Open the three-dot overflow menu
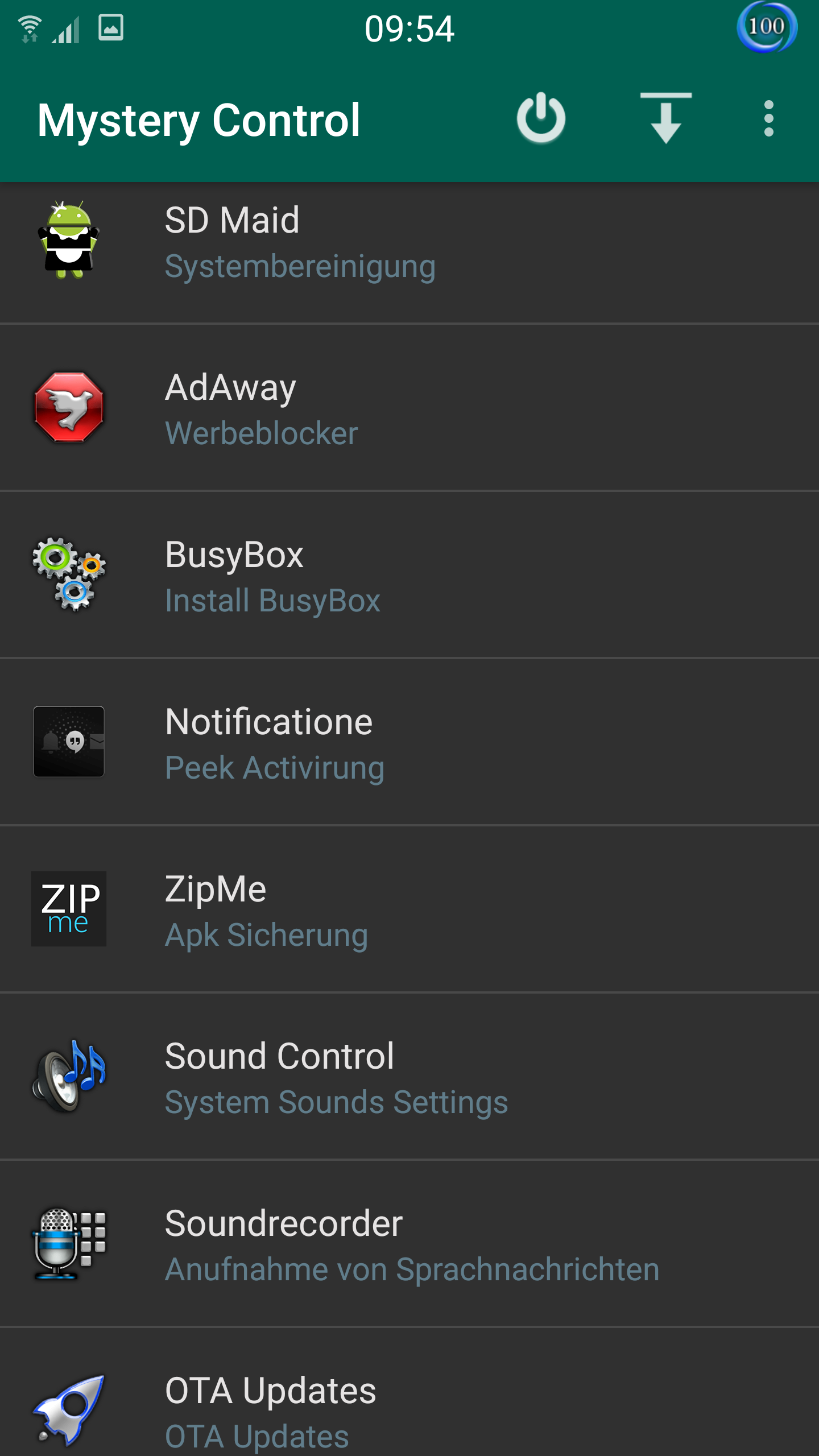 click(769, 118)
